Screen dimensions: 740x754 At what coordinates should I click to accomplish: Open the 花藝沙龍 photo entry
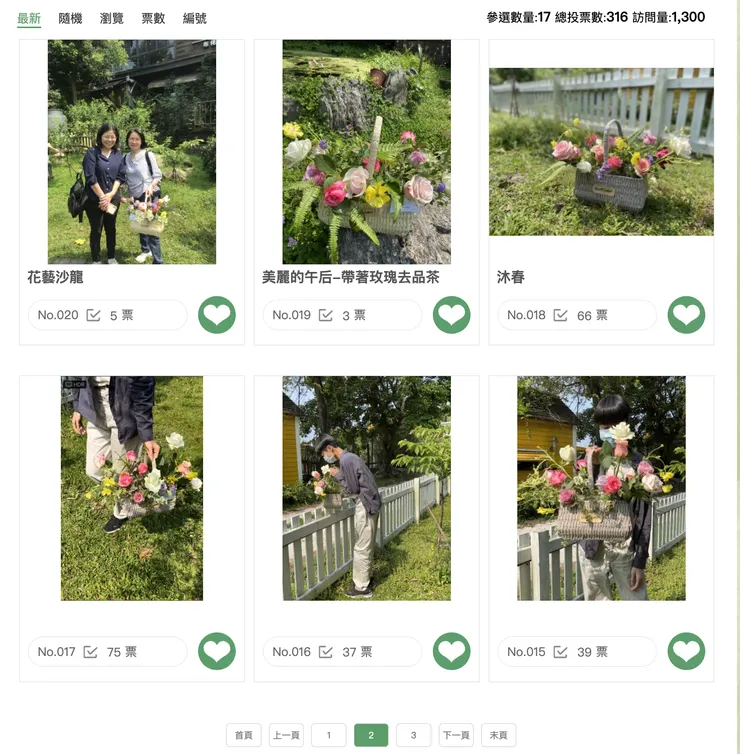(132, 152)
